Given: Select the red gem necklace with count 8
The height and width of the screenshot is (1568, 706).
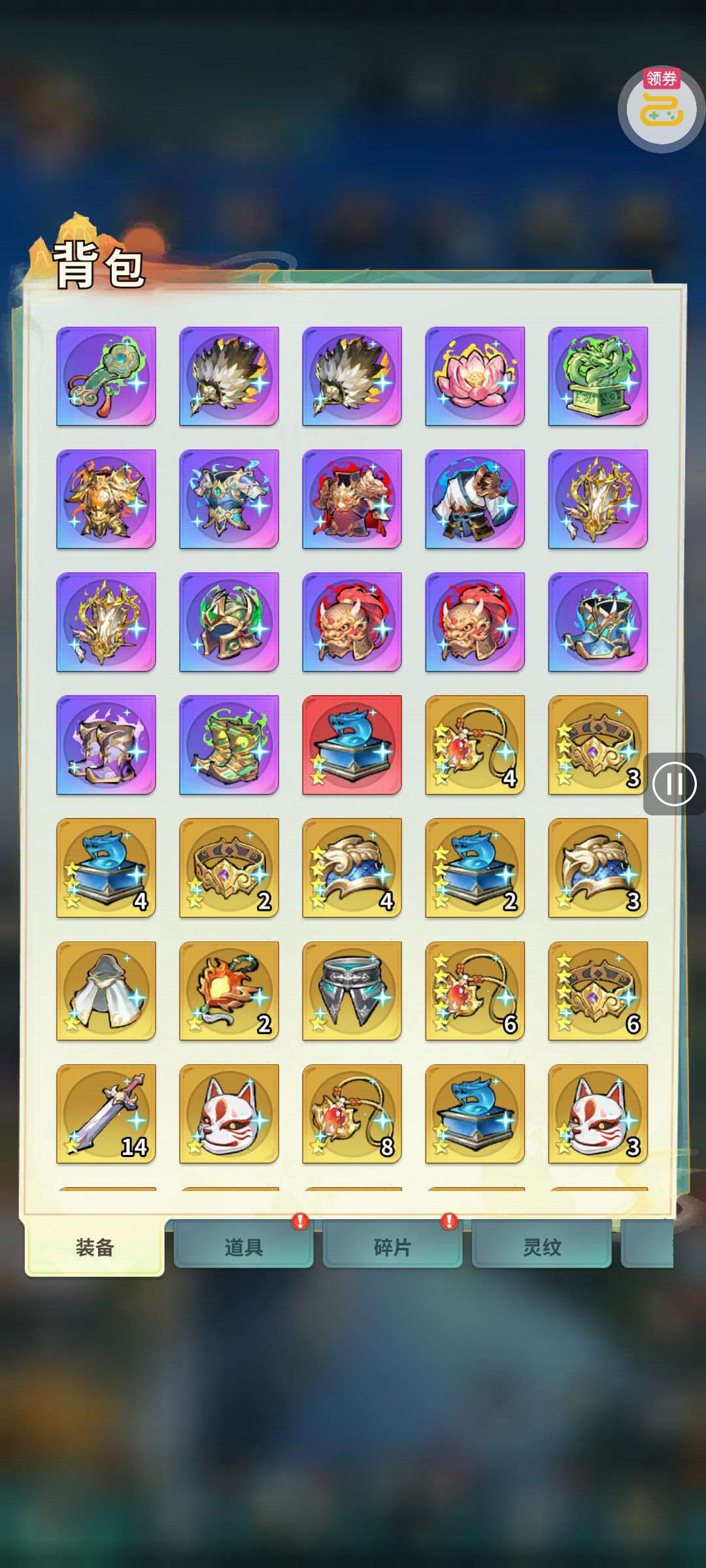Looking at the screenshot, I should [352, 1113].
